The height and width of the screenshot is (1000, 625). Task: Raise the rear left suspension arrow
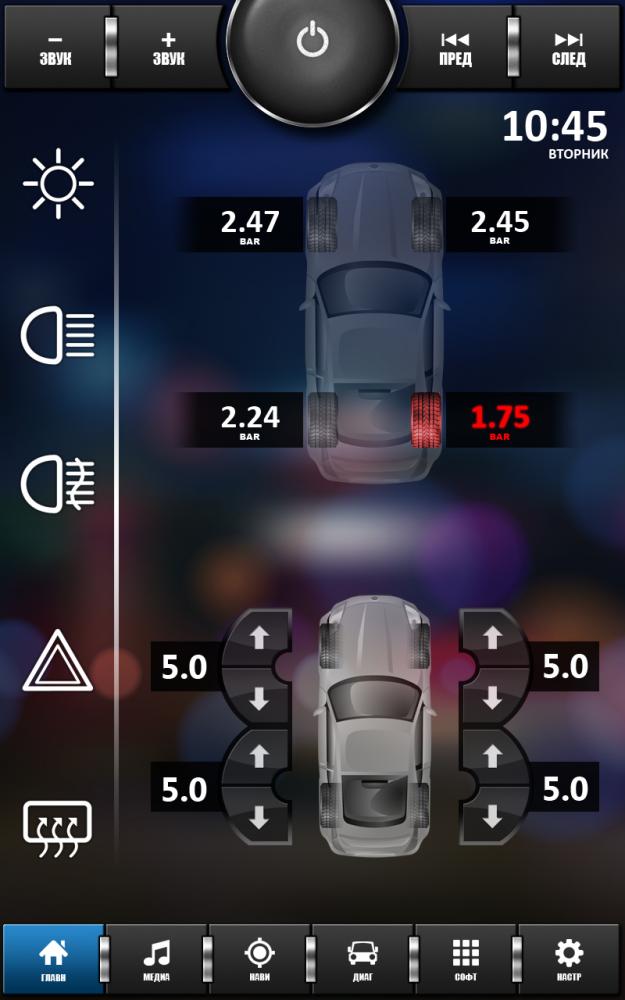pyautogui.click(x=259, y=756)
